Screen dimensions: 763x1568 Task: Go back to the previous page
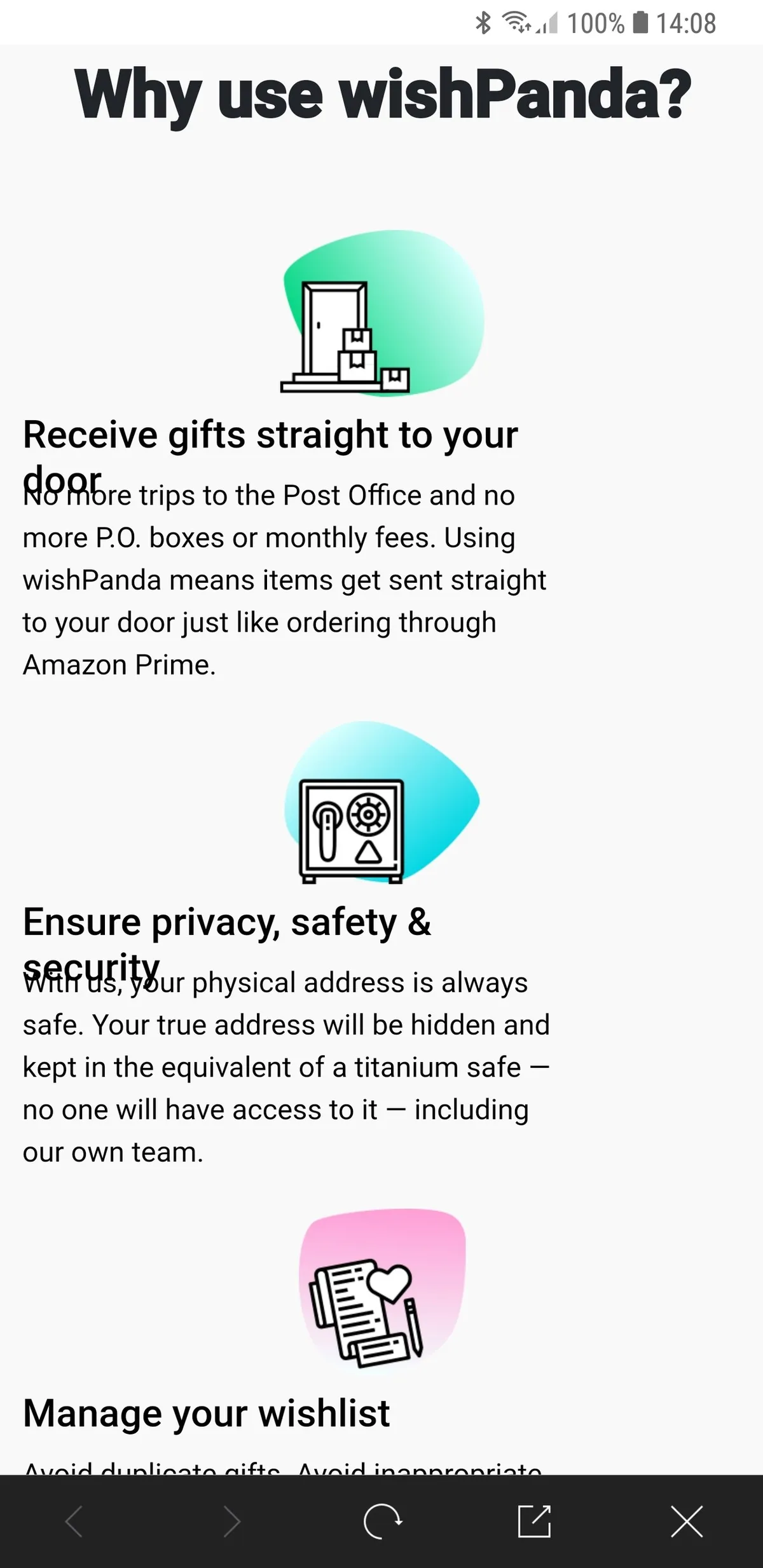(x=75, y=1522)
